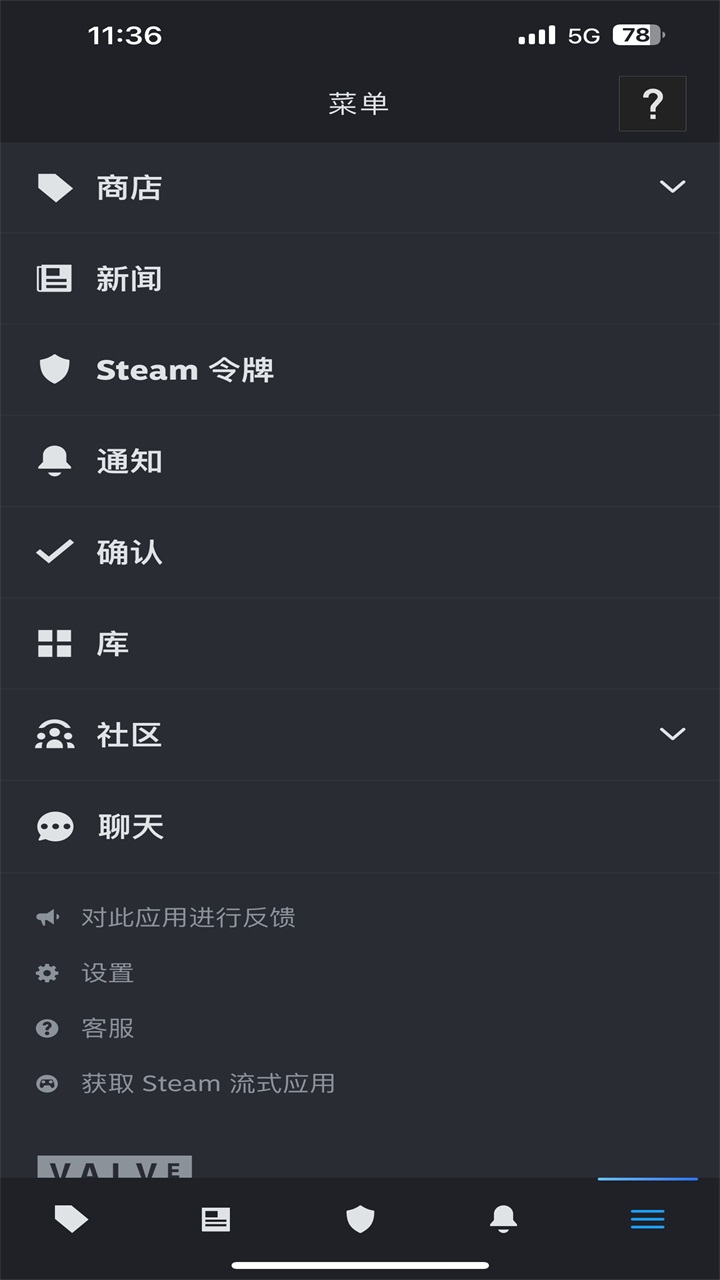Image resolution: width=720 pixels, height=1280 pixels.
Task: Select the notifications bell icon in bottom bar
Action: pos(504,1218)
